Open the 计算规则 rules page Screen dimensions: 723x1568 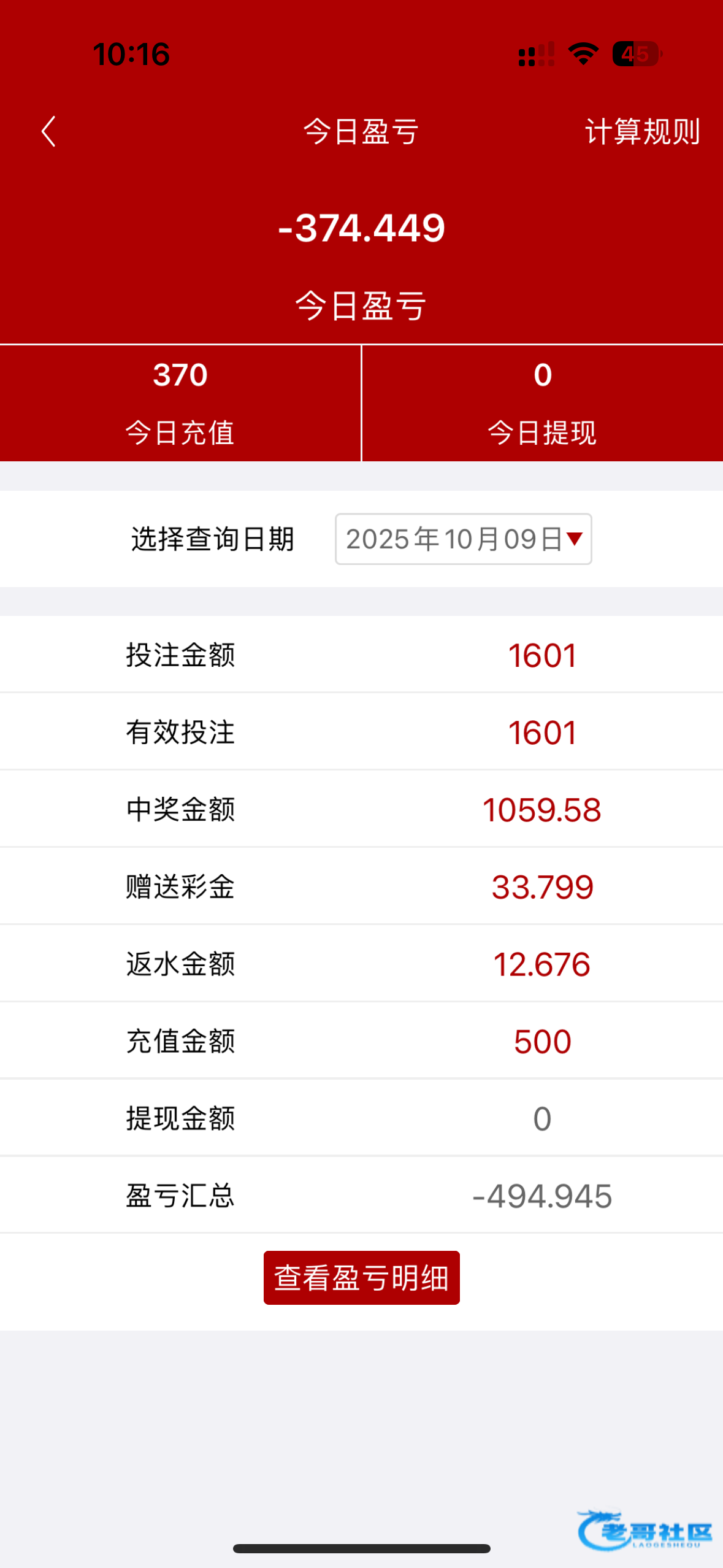pos(642,131)
